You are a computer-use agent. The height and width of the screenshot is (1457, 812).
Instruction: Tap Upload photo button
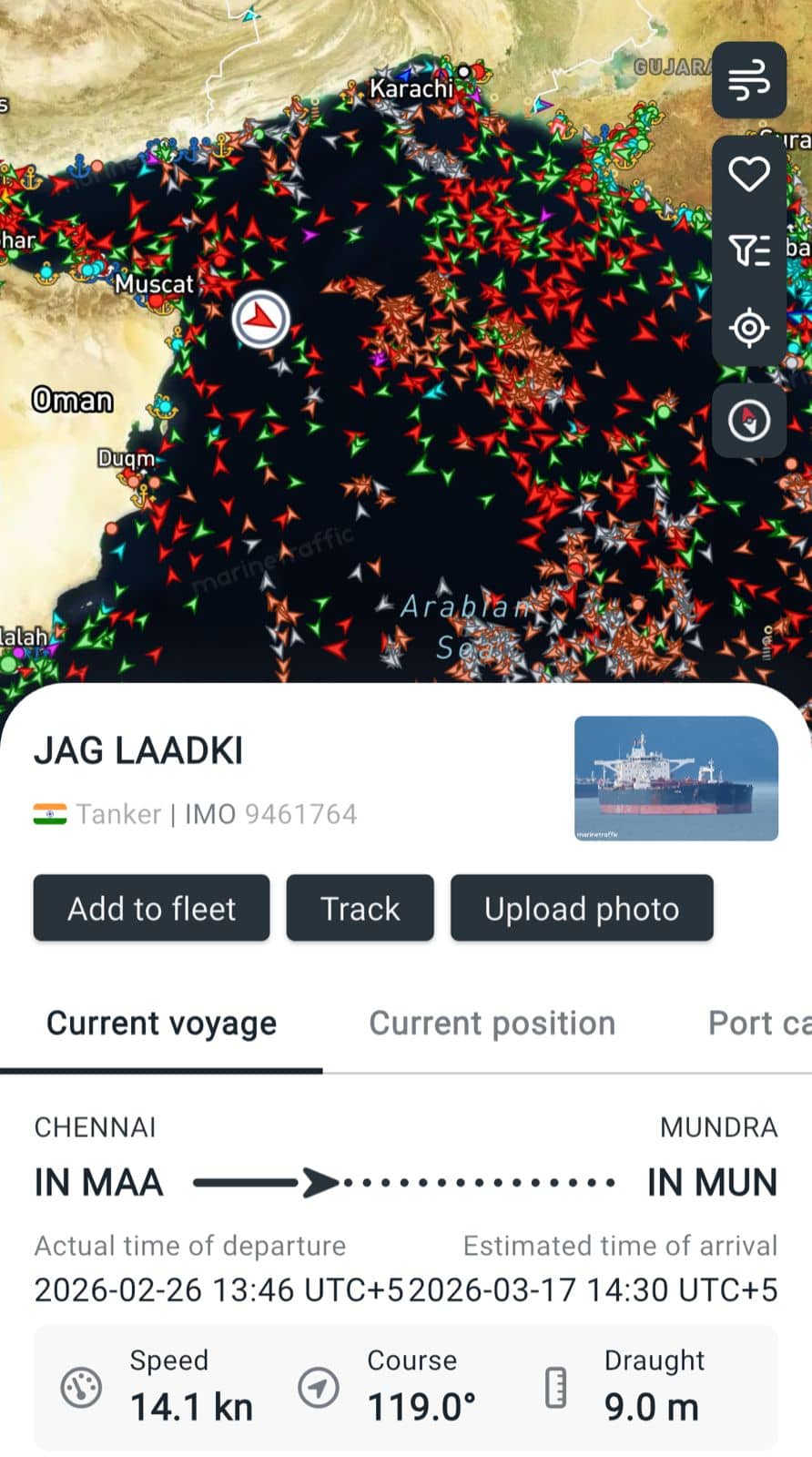click(581, 908)
